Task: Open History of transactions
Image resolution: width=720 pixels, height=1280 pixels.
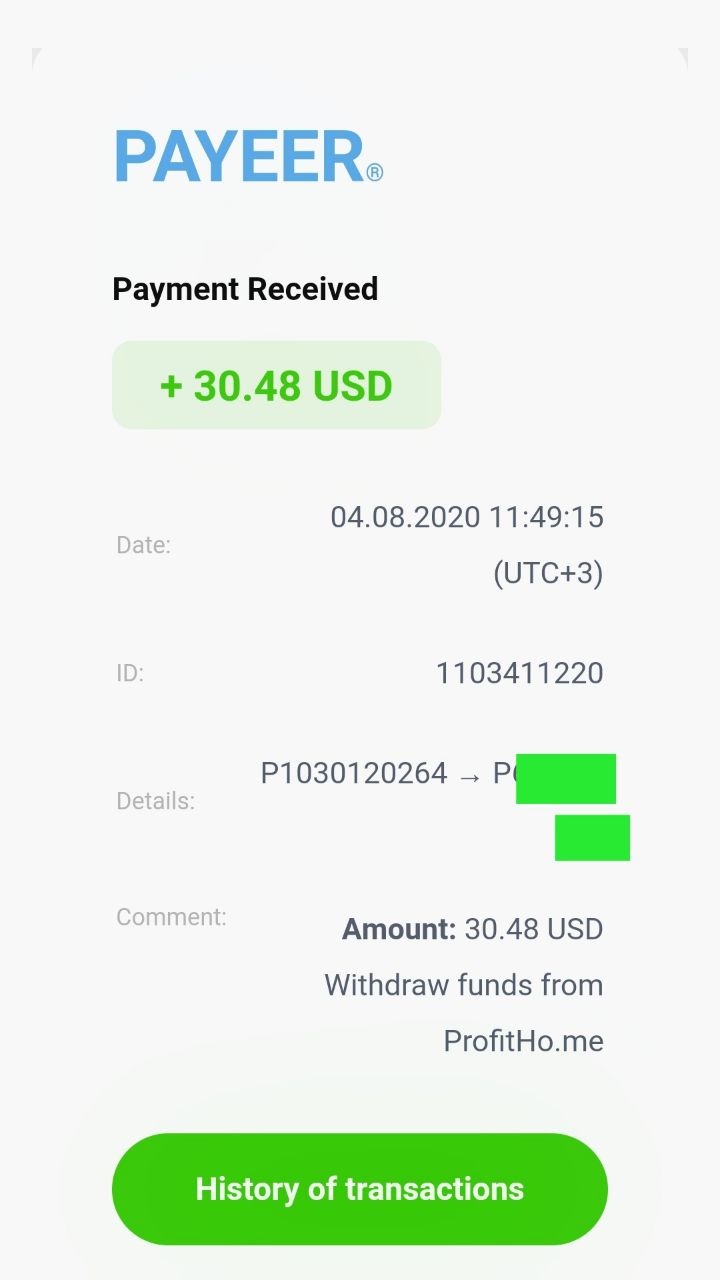Action: point(360,1189)
